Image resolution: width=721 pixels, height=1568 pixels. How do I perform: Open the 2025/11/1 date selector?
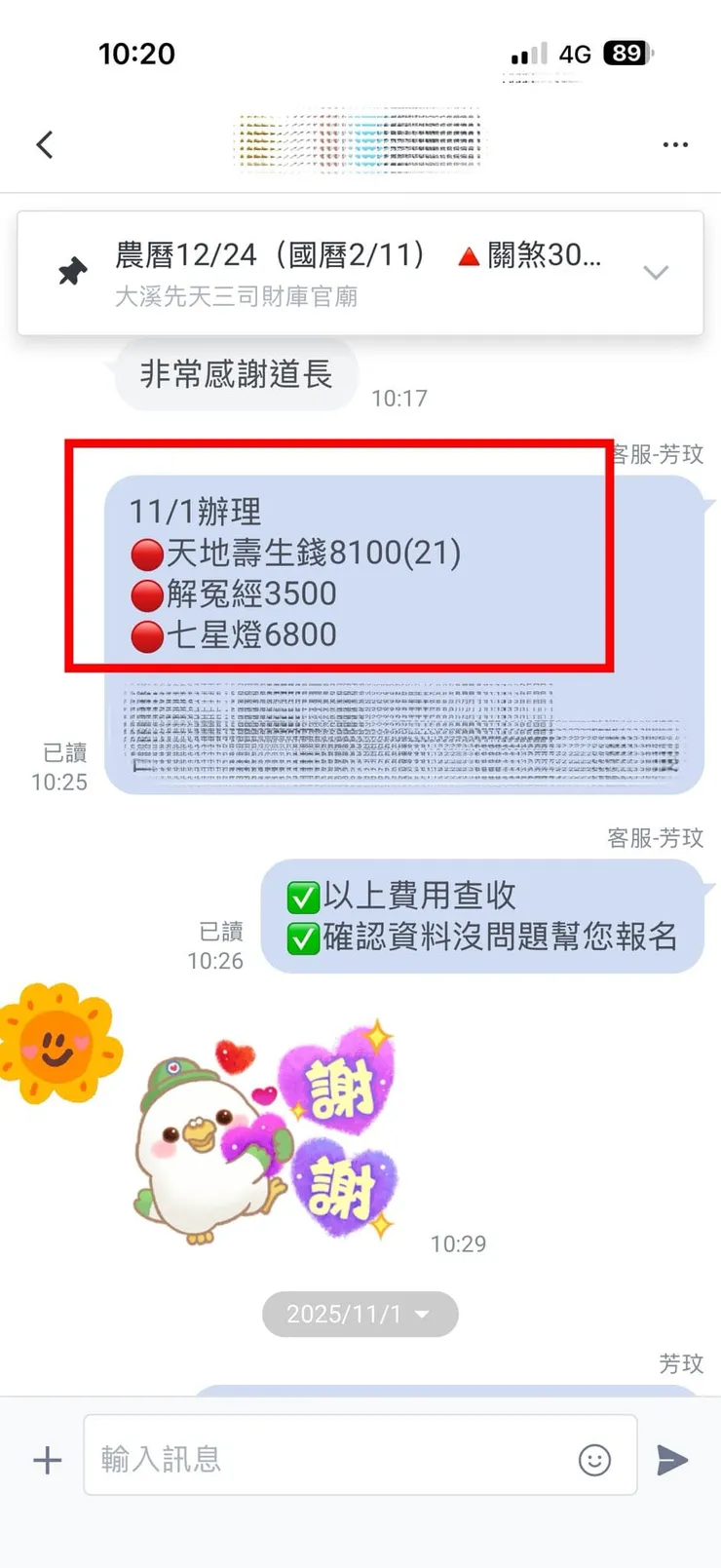pos(360,1314)
